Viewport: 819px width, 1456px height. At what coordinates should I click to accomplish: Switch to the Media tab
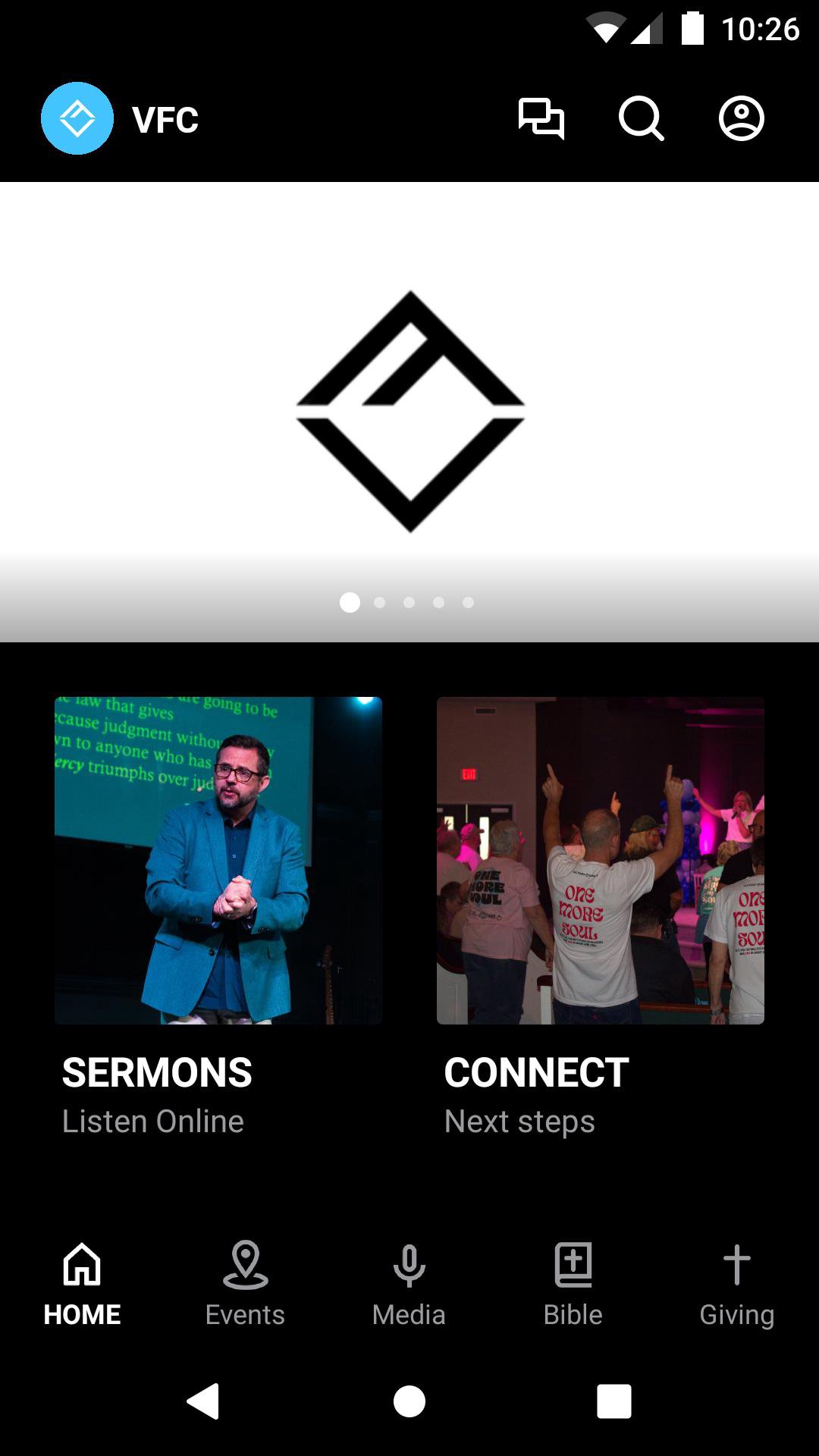(409, 1283)
